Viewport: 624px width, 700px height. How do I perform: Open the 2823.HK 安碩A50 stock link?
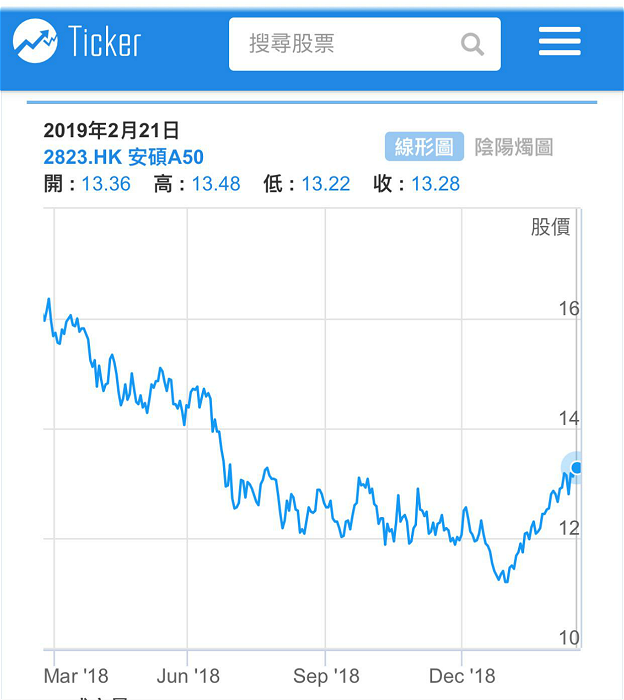click(x=123, y=157)
